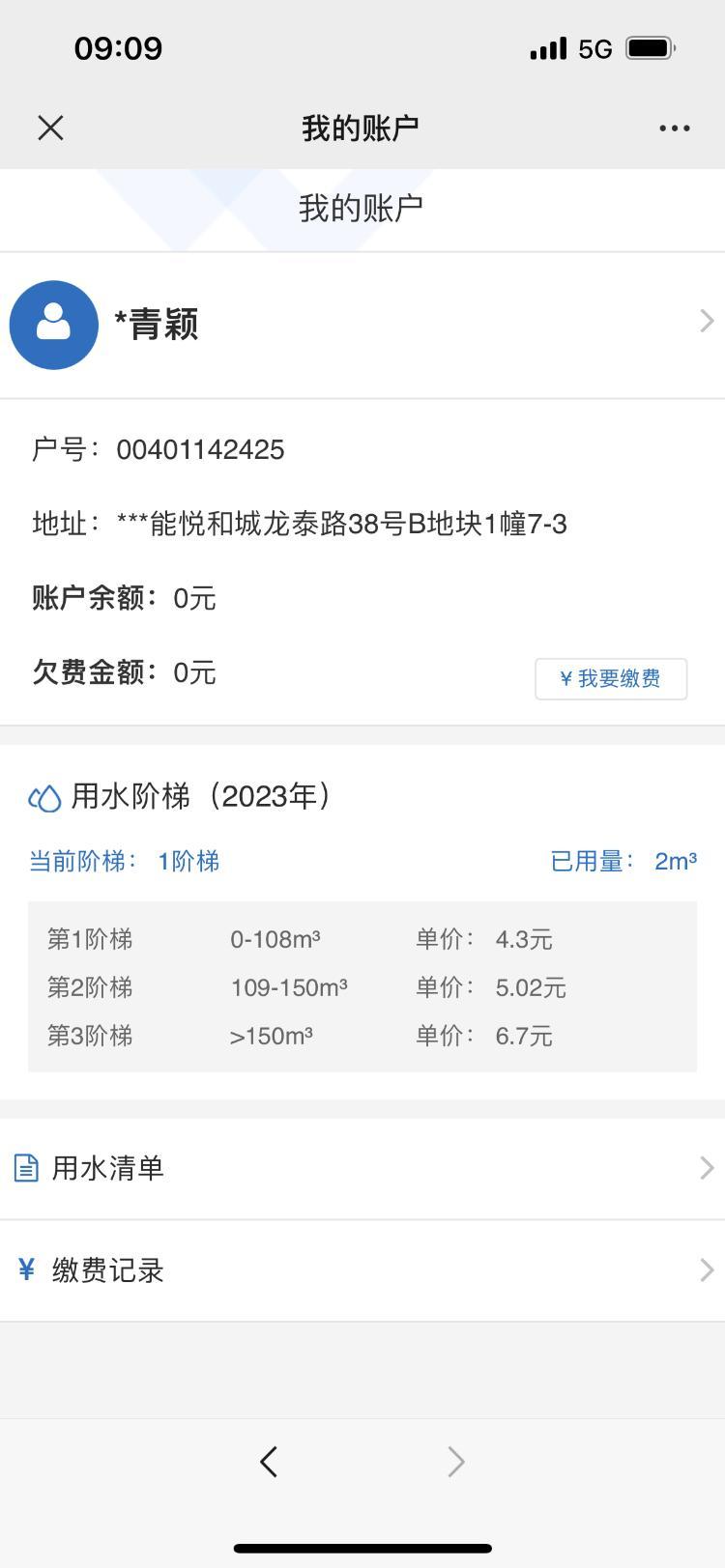Open the *青颖 profile row
The height and width of the screenshot is (1568, 725).
(362, 325)
